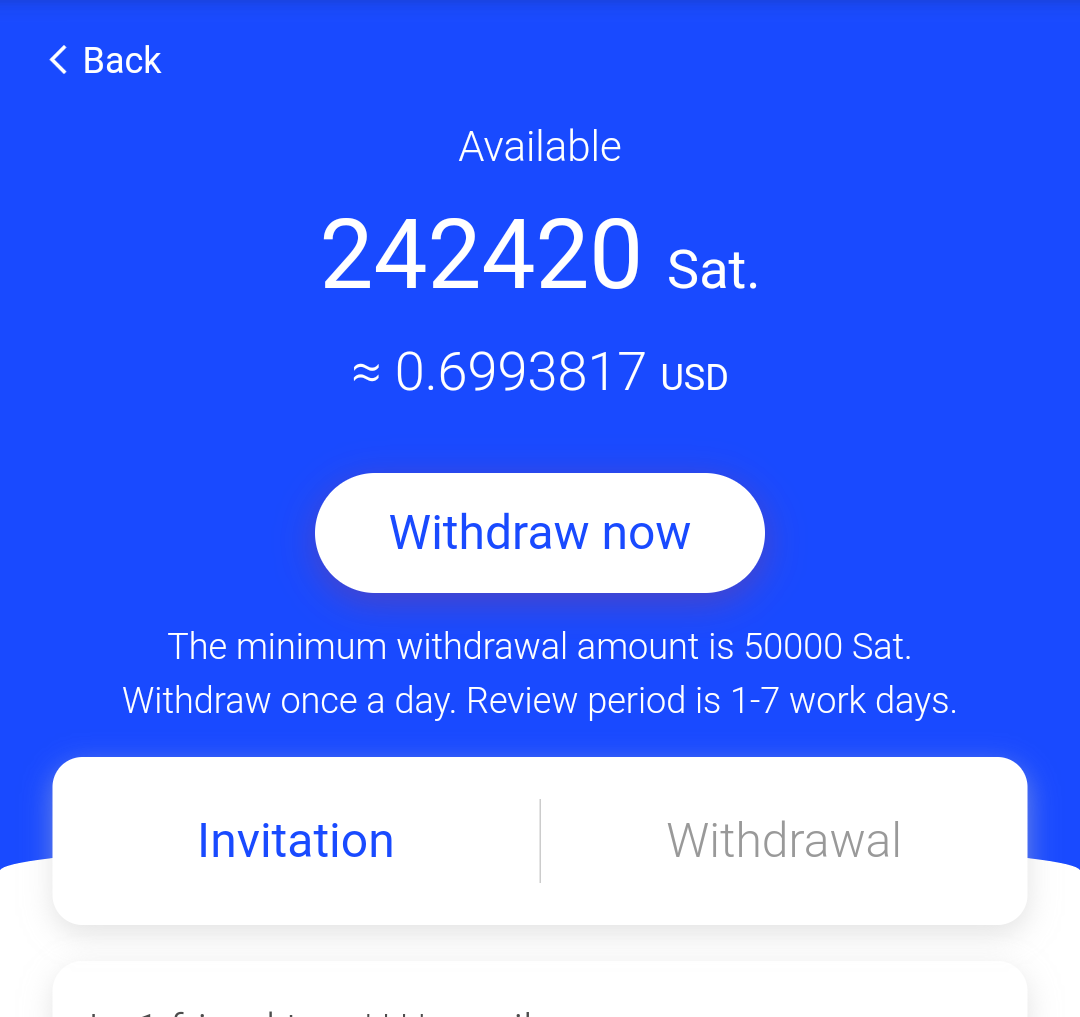Go back to the previous screen
This screenshot has height=1017, width=1080.
(105, 60)
